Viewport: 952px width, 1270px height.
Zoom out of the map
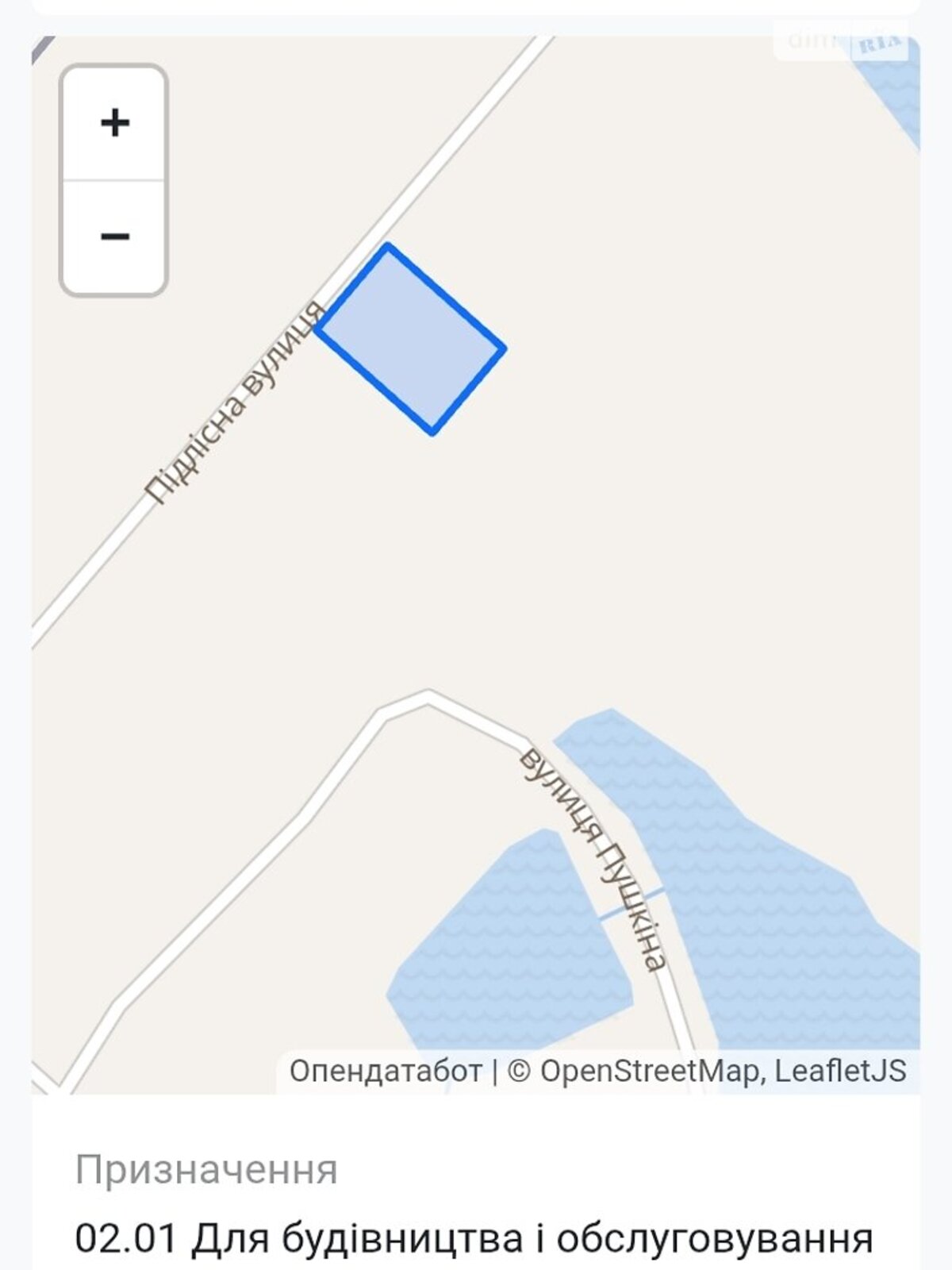point(114,237)
